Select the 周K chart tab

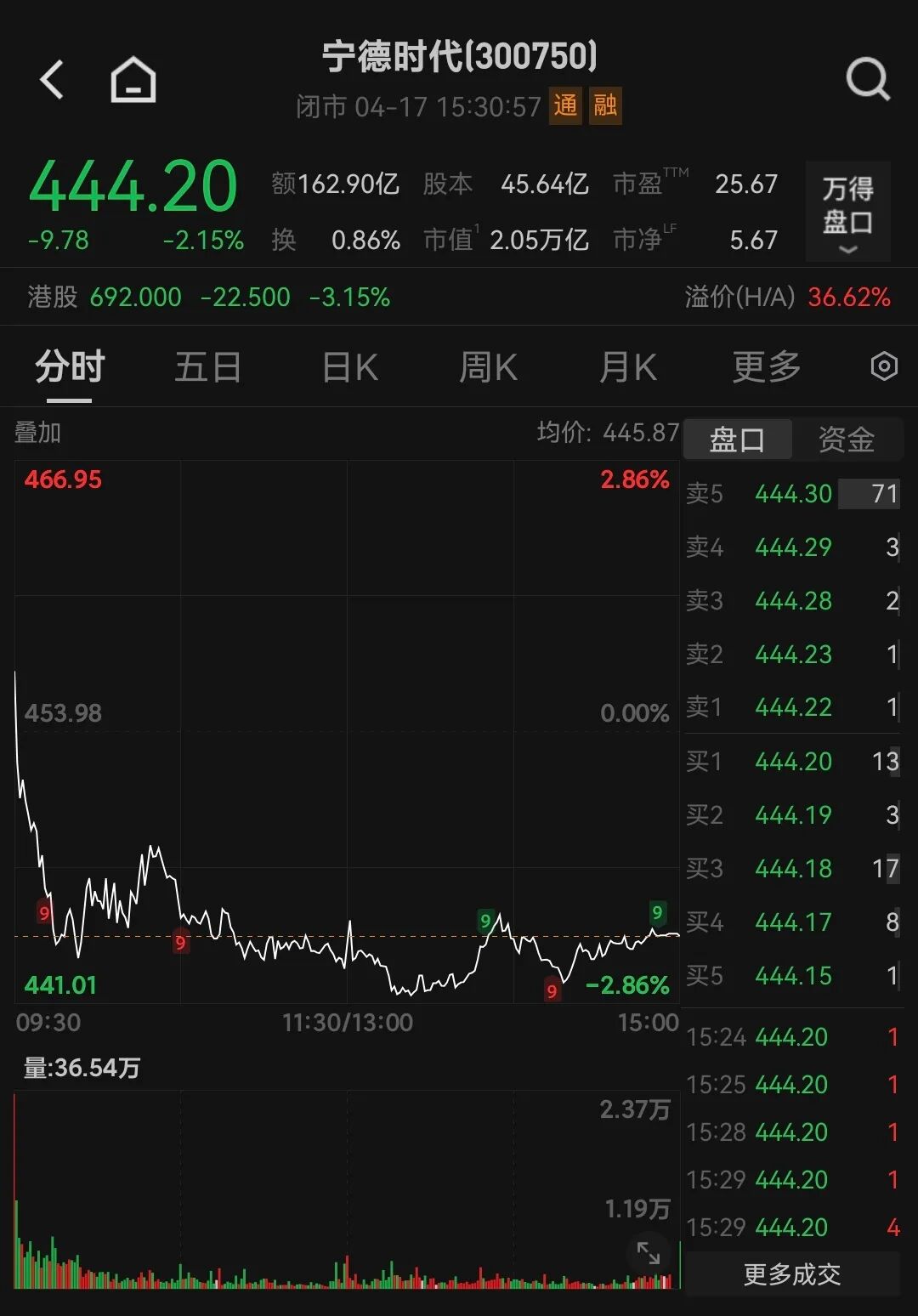(x=488, y=367)
